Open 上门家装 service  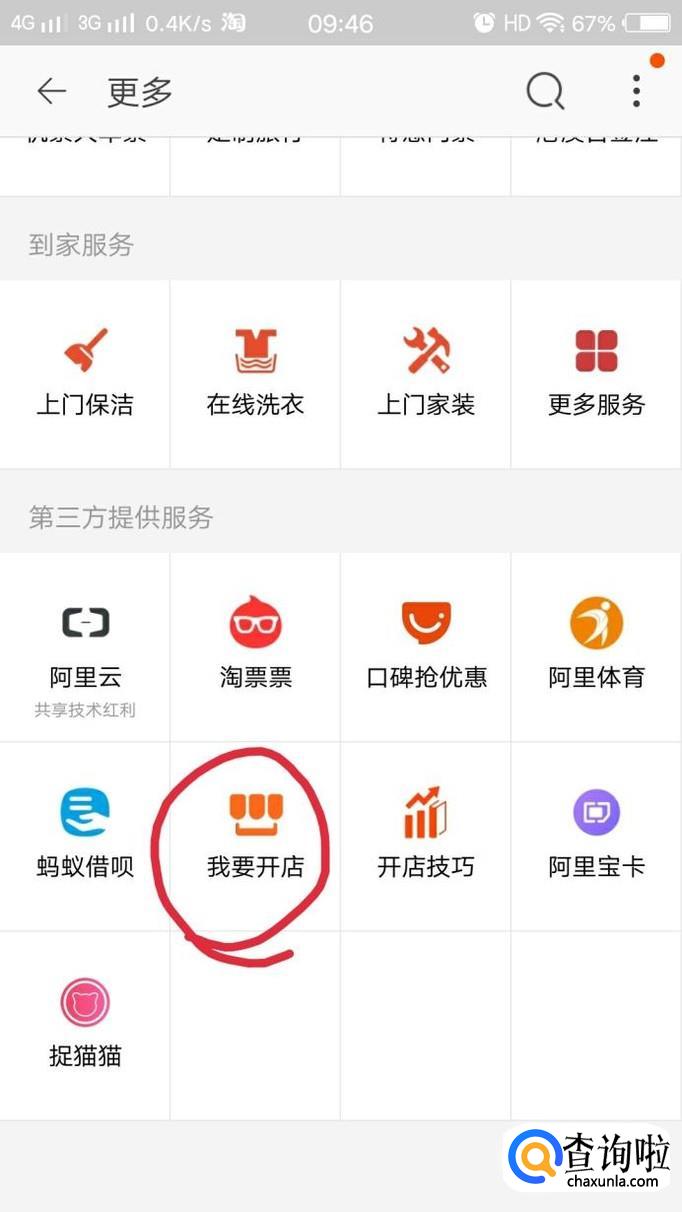pos(426,373)
